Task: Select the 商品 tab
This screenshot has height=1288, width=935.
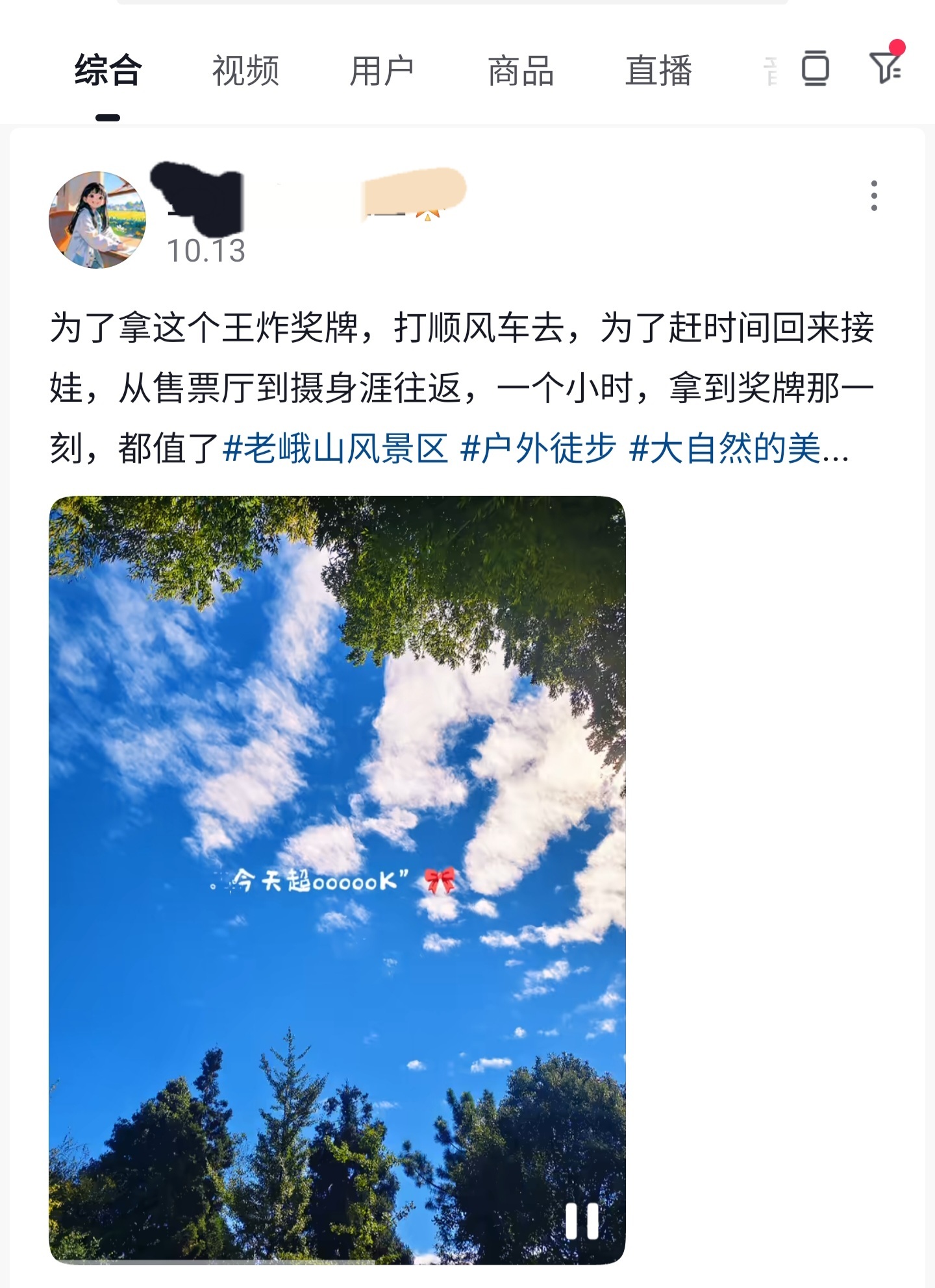Action: pyautogui.click(x=521, y=71)
